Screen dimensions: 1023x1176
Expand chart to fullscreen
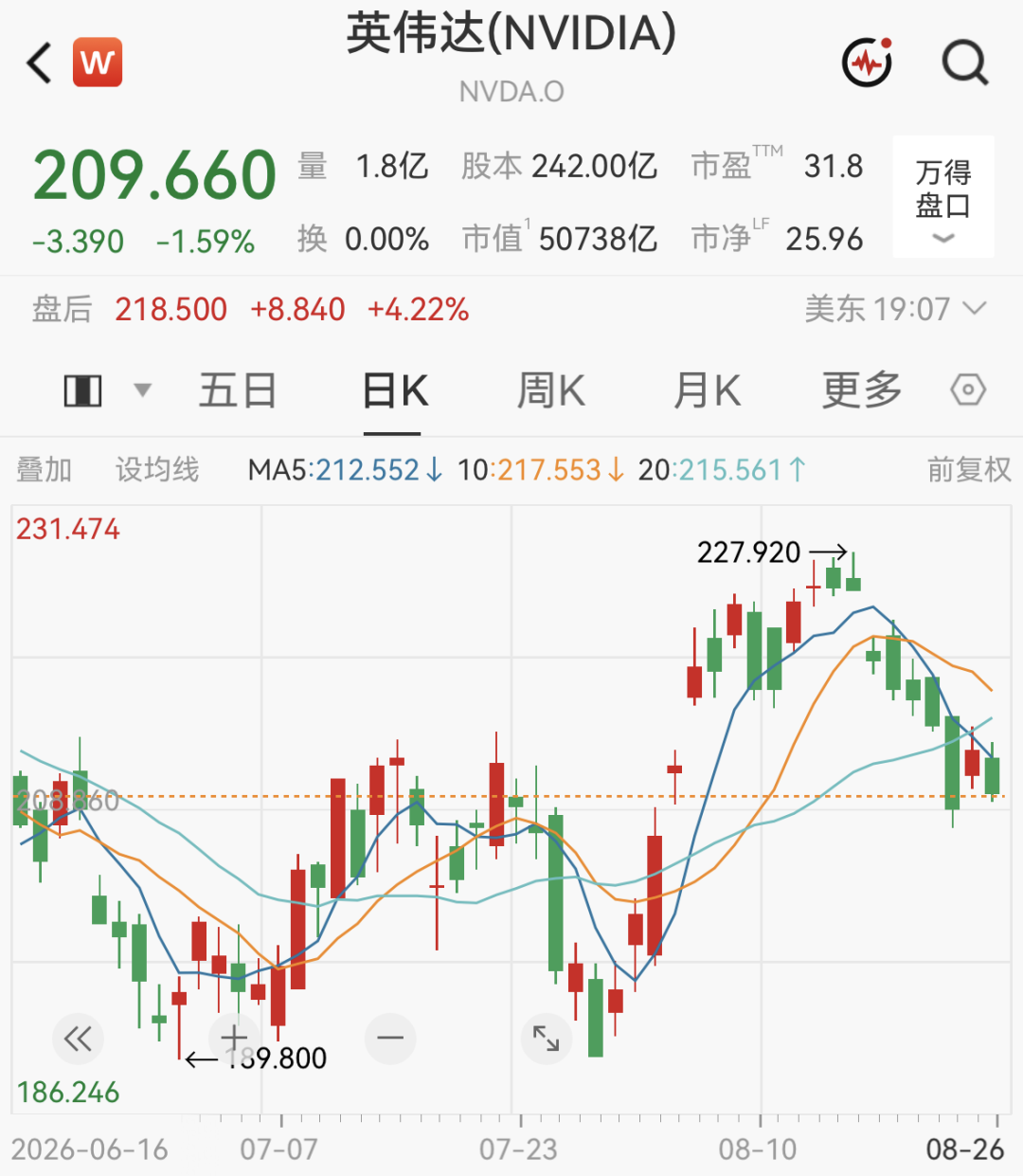pos(547,1039)
